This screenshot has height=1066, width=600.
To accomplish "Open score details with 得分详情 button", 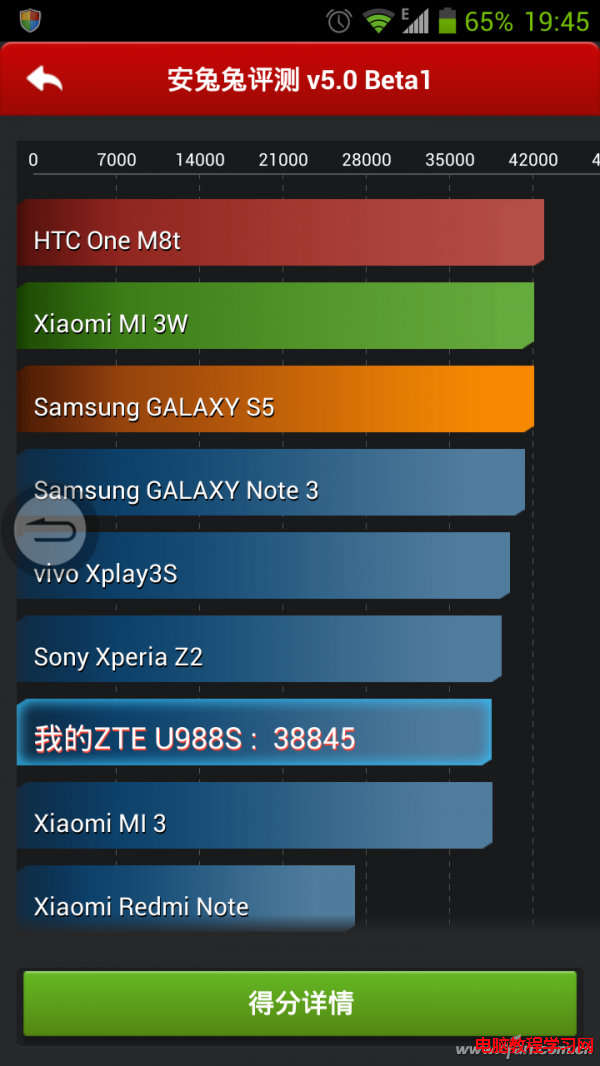I will point(300,1003).
